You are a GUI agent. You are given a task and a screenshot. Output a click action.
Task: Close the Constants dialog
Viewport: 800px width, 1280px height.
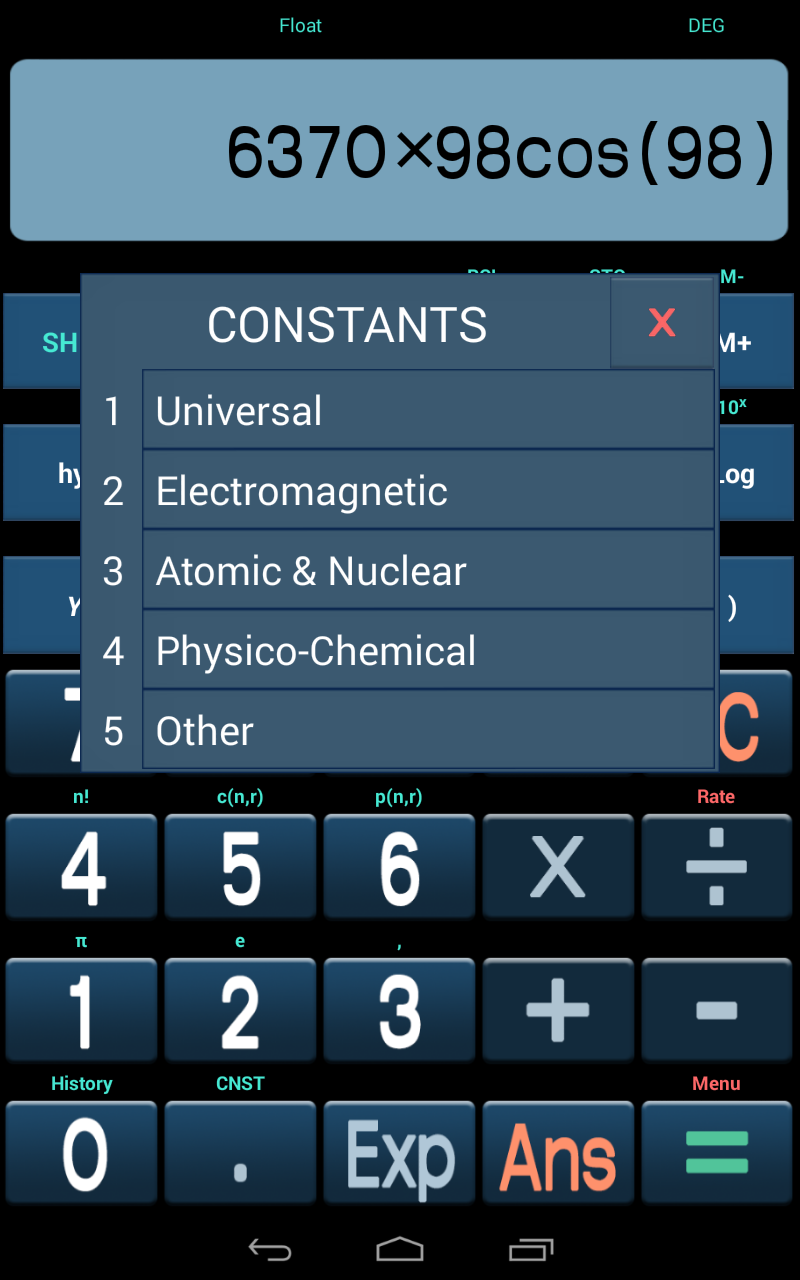[x=662, y=322]
